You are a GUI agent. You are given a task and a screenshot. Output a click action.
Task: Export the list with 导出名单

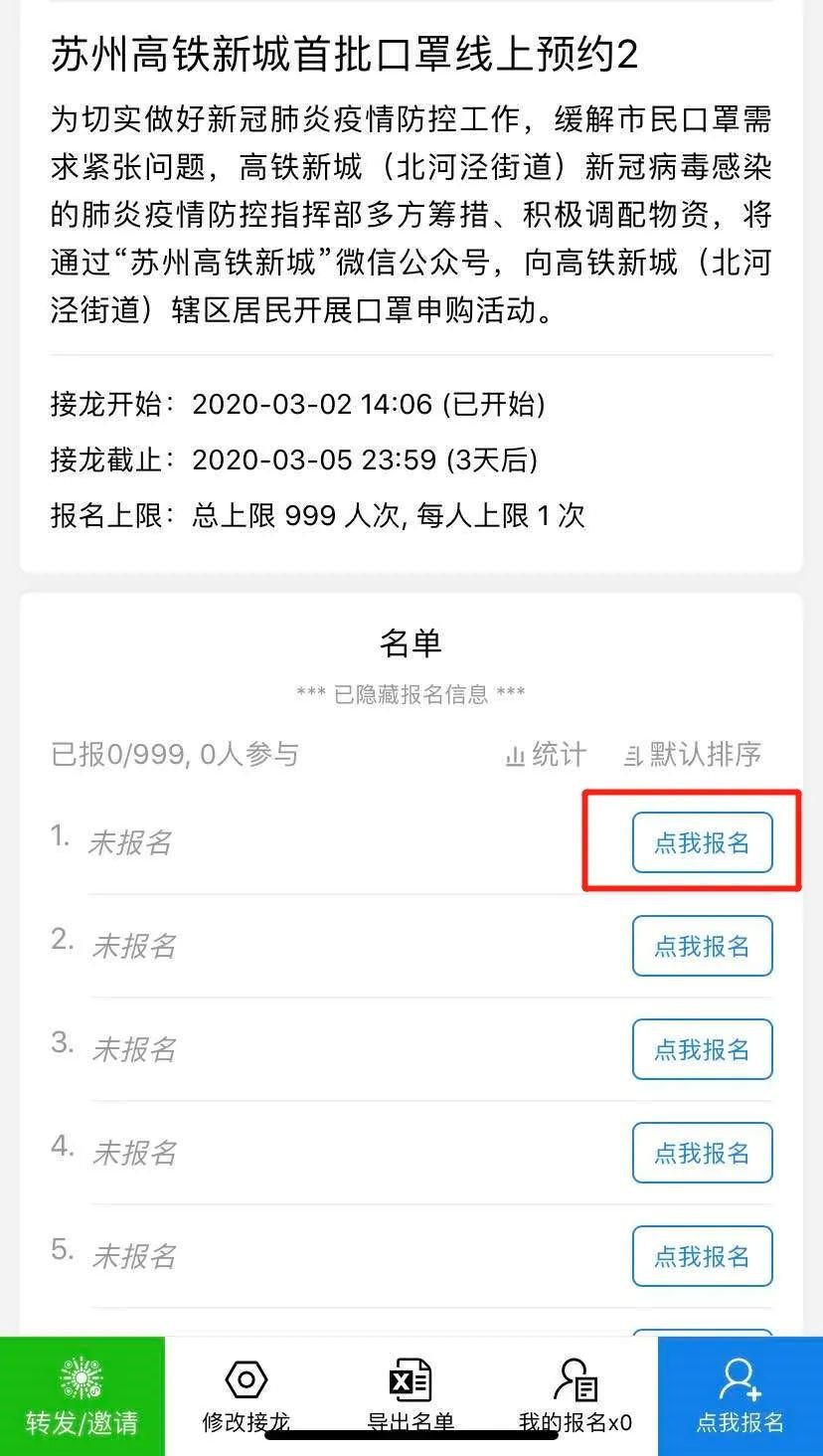pos(411,1396)
